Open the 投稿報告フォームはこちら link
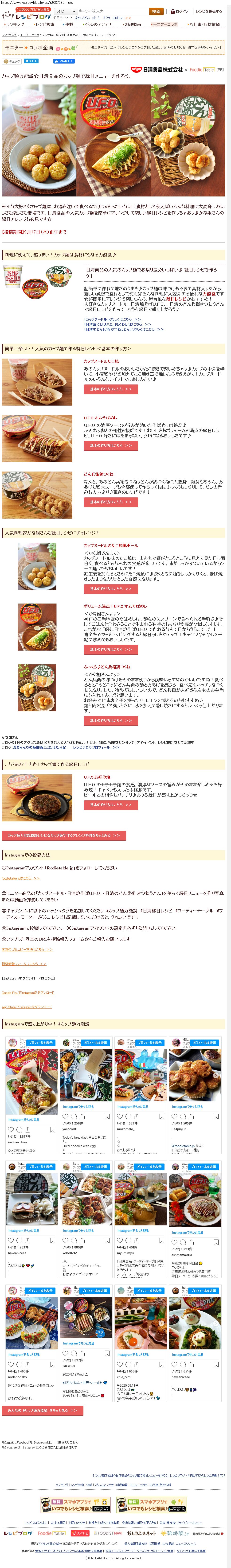This screenshot has width=231, height=1568. [x=24, y=964]
